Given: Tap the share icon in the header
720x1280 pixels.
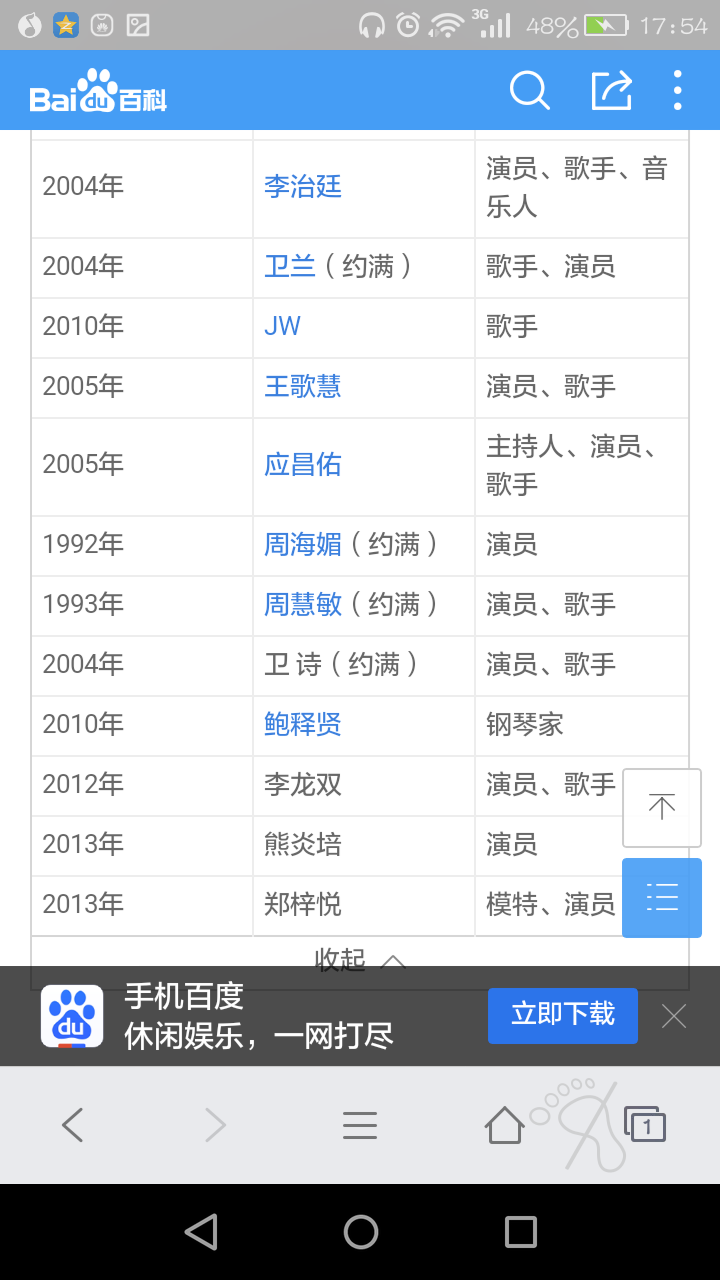Looking at the screenshot, I should pyautogui.click(x=611, y=90).
